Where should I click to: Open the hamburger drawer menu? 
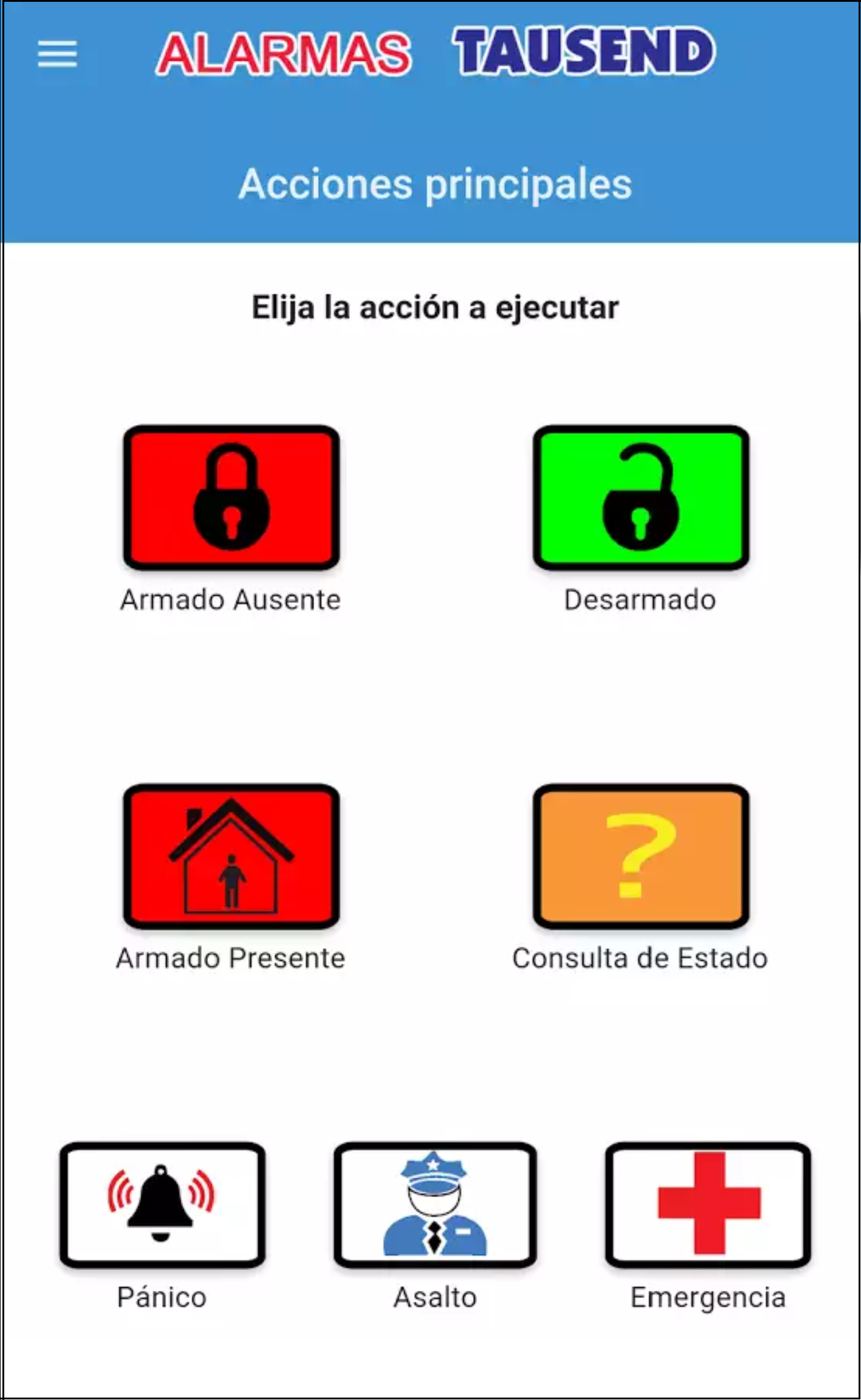[57, 54]
